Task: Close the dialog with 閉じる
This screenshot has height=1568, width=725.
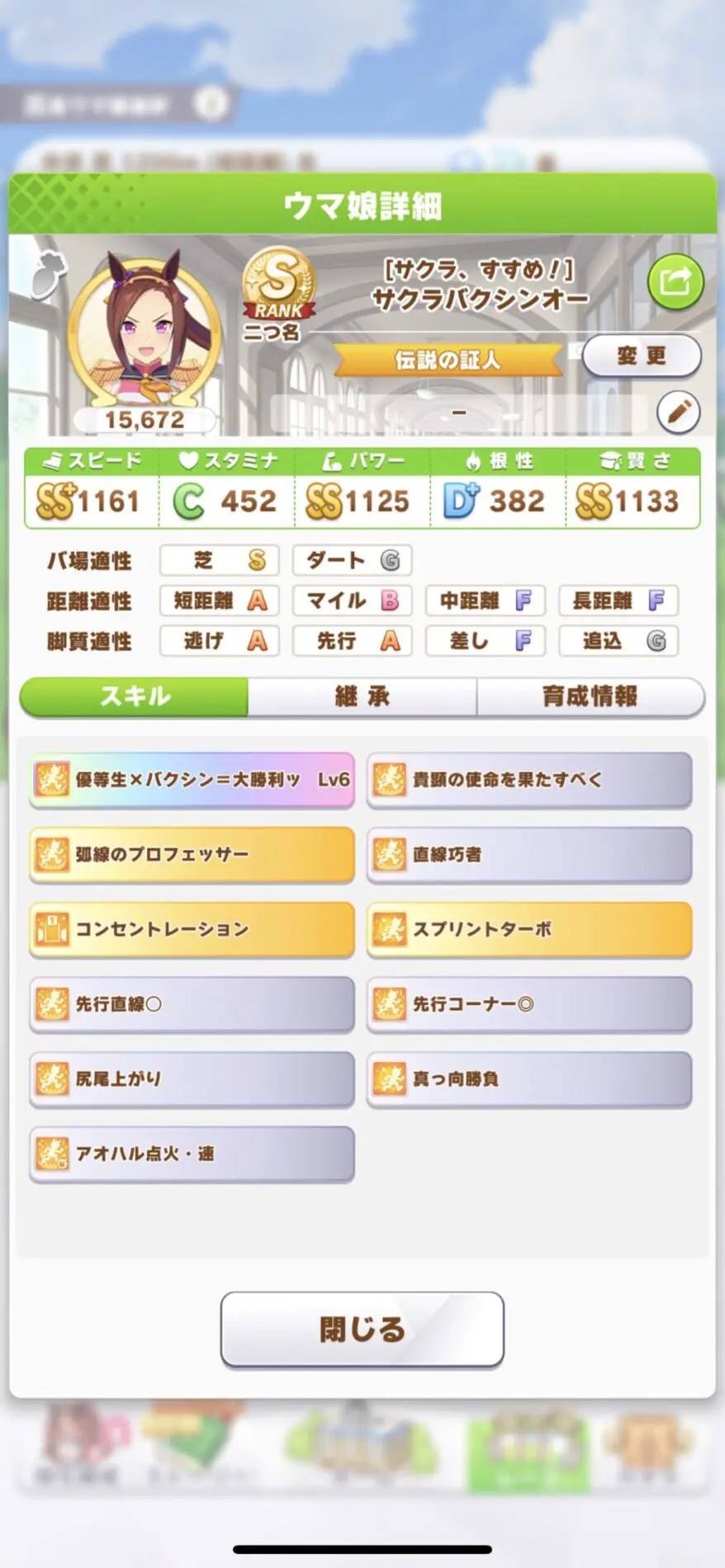Action: (362, 1329)
